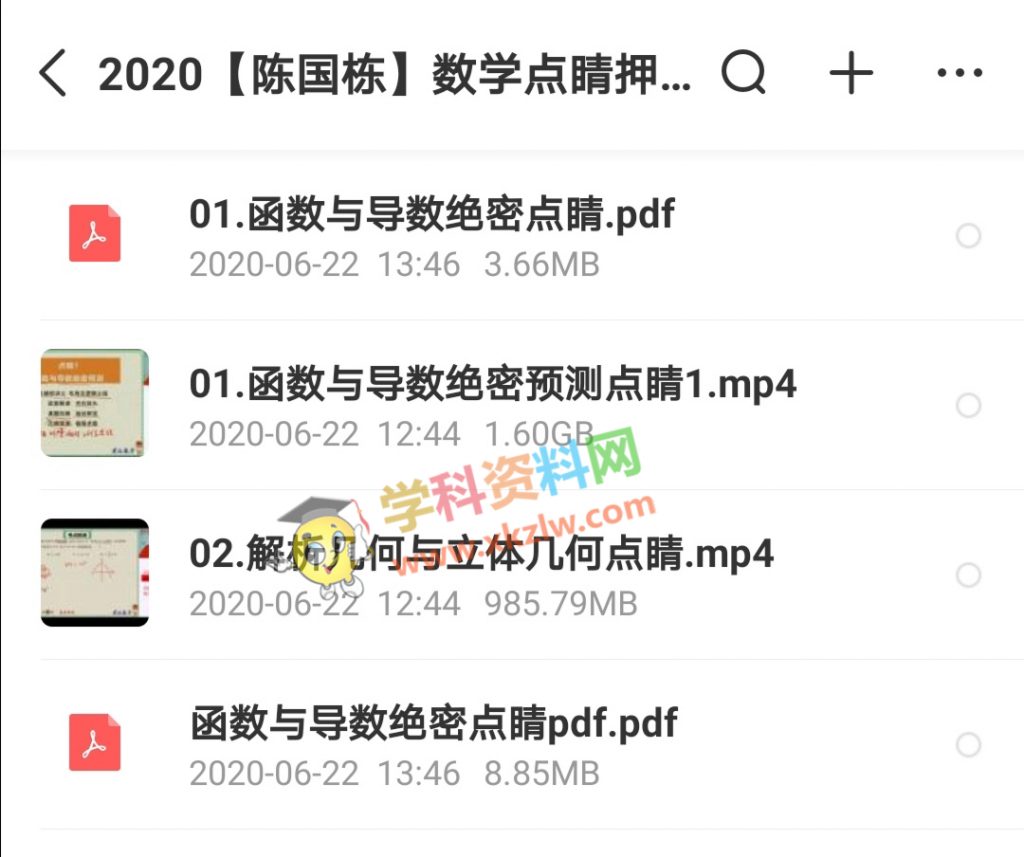Open 01.函数与导数绝密点睛.pdf
Screen dimensions: 1024x857
coord(432,214)
